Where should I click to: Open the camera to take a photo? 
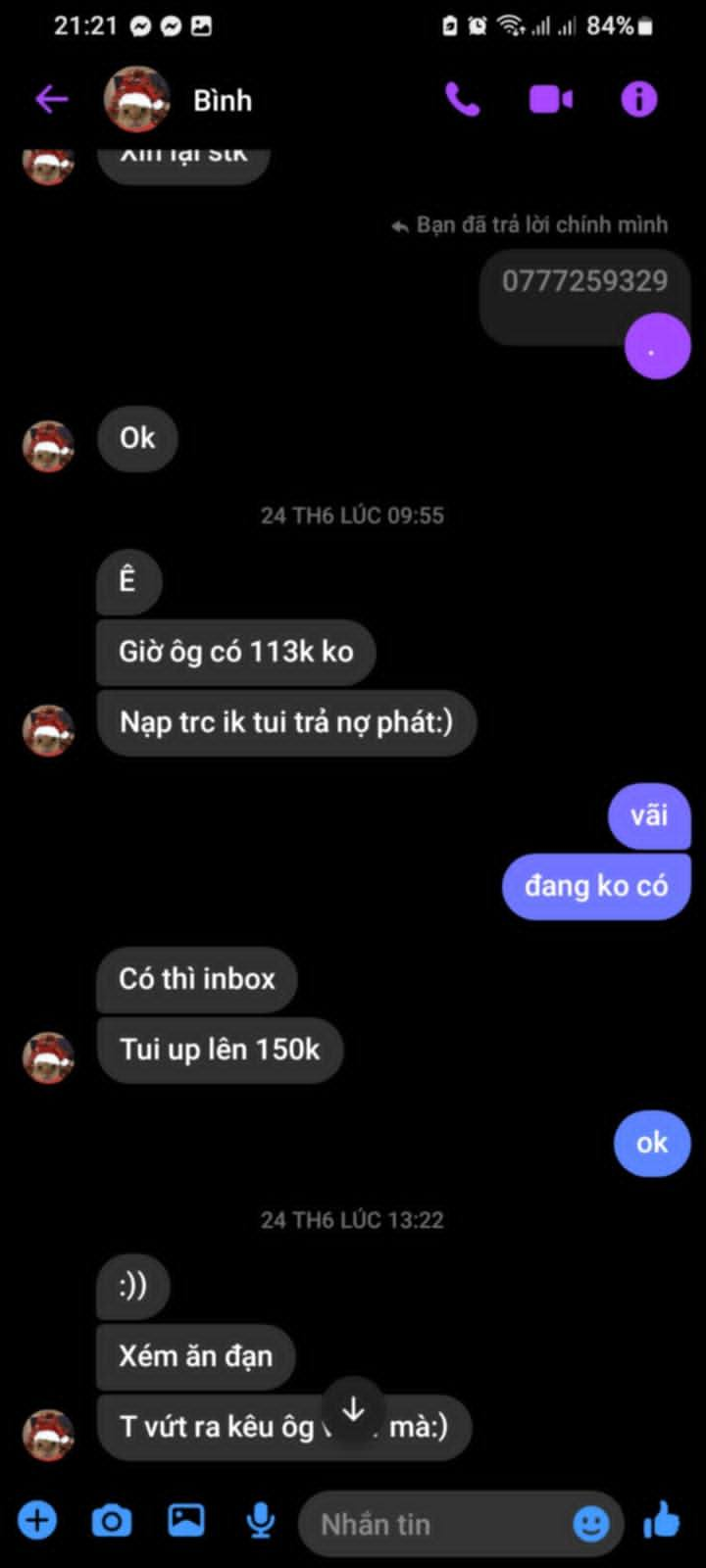click(x=112, y=1521)
